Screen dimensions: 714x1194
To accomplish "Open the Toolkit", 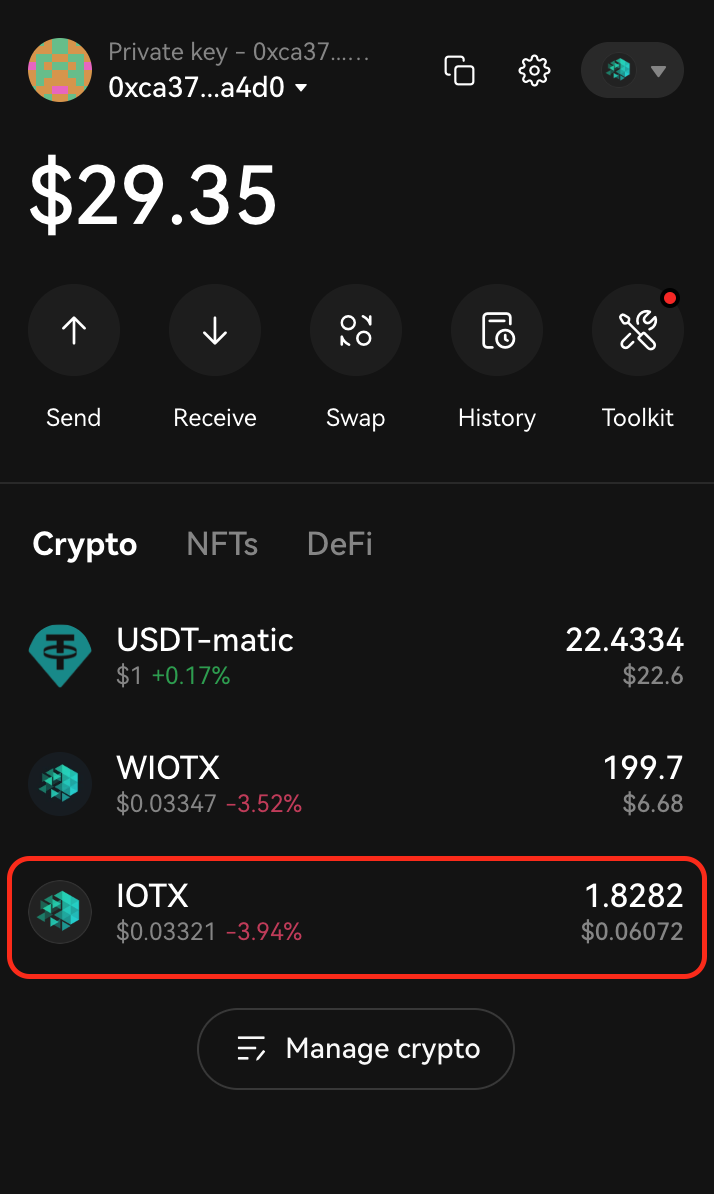I will click(638, 332).
